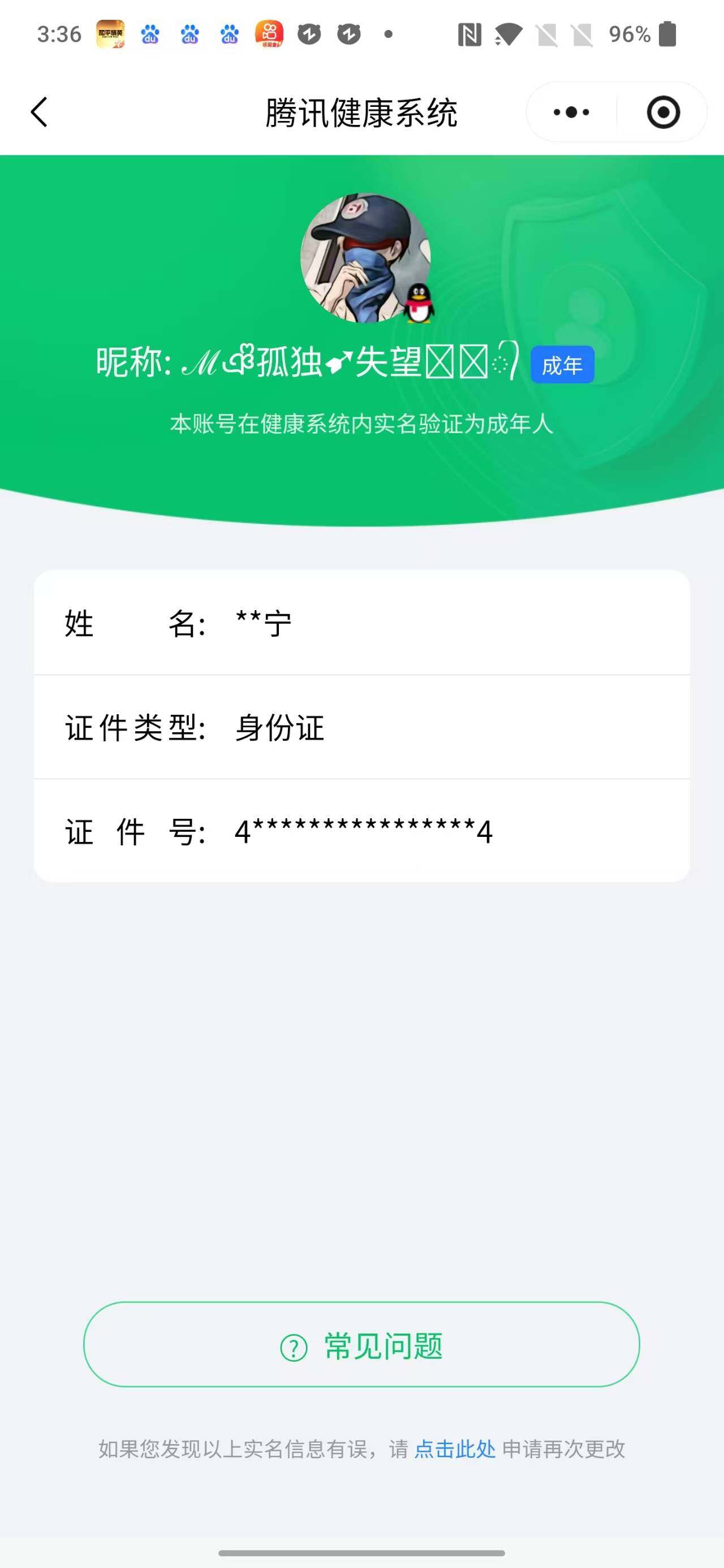724x1568 pixels.
Task: Tap the 成年 adult verification badge
Action: [x=562, y=364]
